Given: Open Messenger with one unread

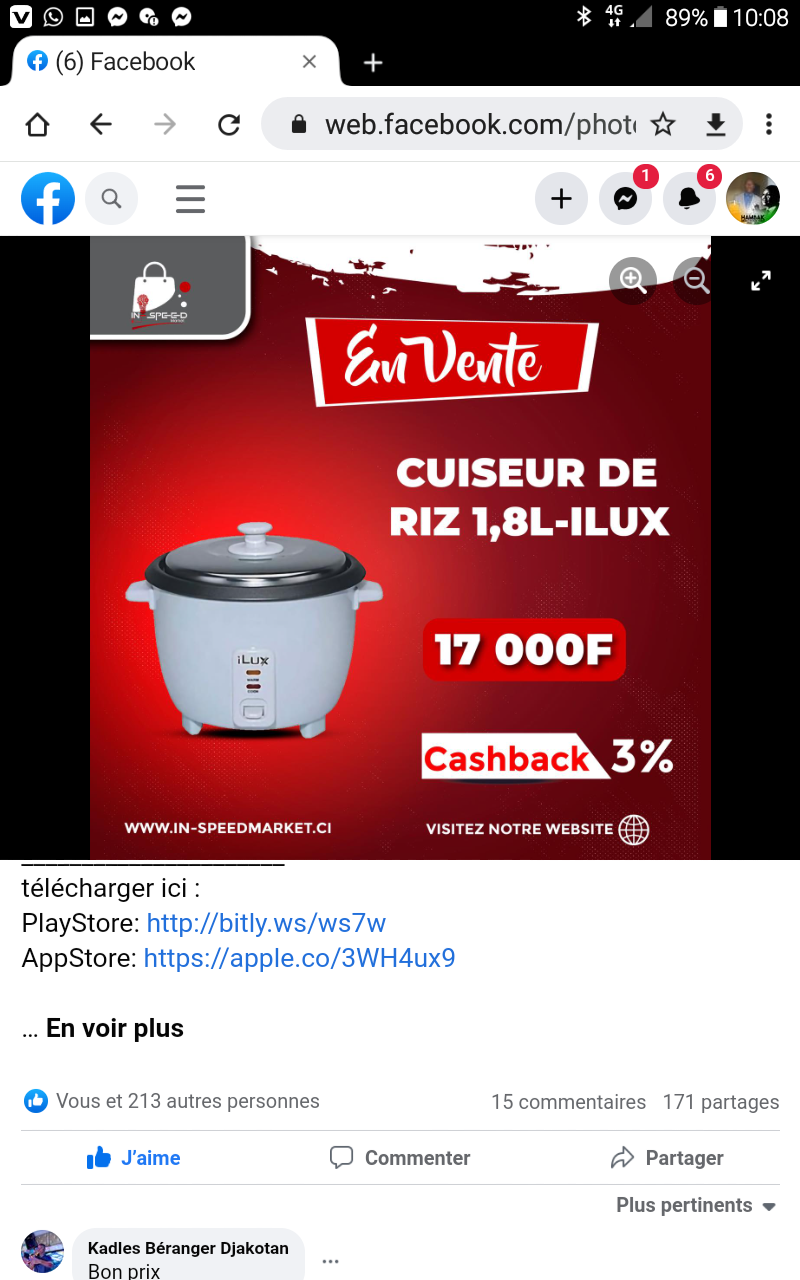Looking at the screenshot, I should pos(625,198).
